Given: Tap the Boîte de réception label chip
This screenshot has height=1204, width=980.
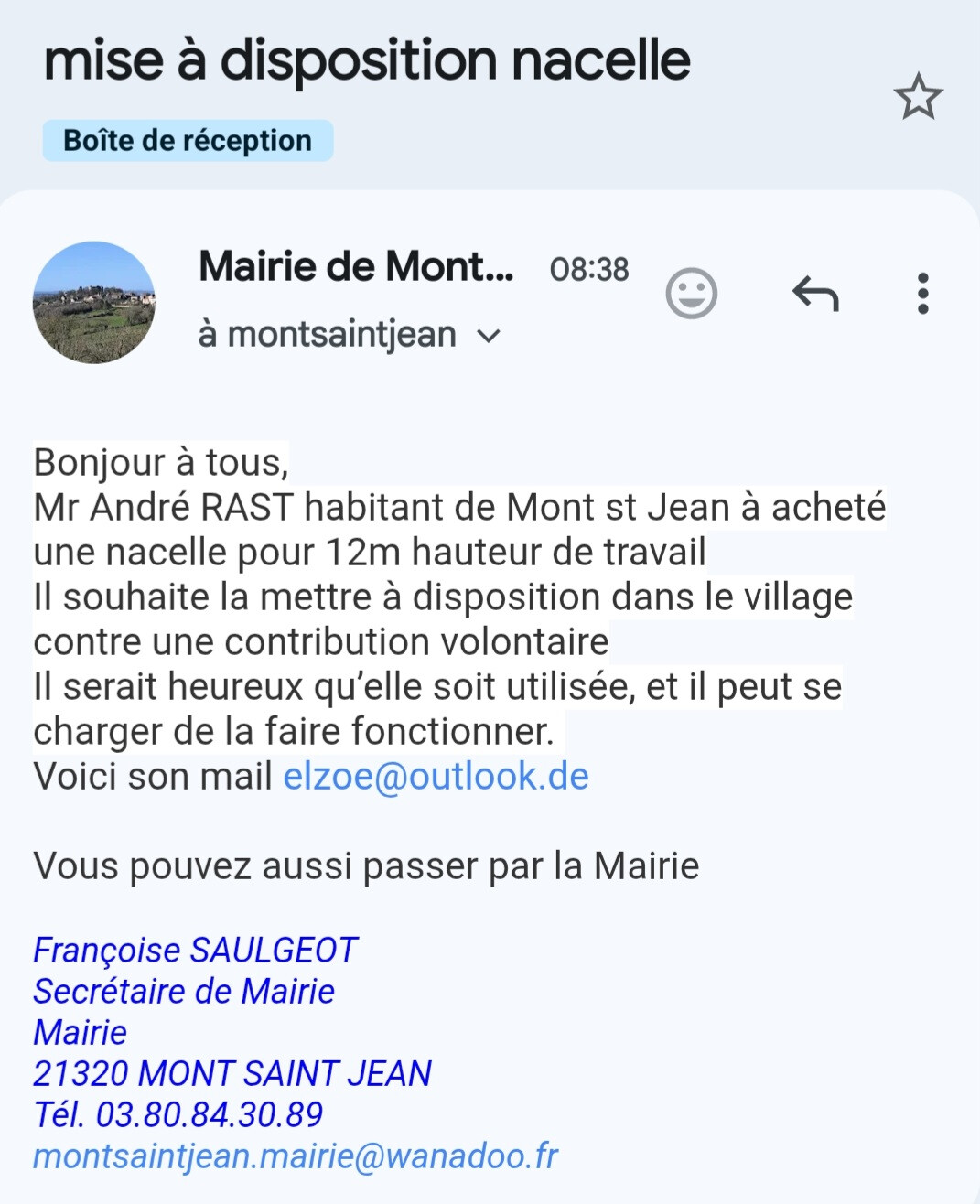Looking at the screenshot, I should [x=188, y=141].
